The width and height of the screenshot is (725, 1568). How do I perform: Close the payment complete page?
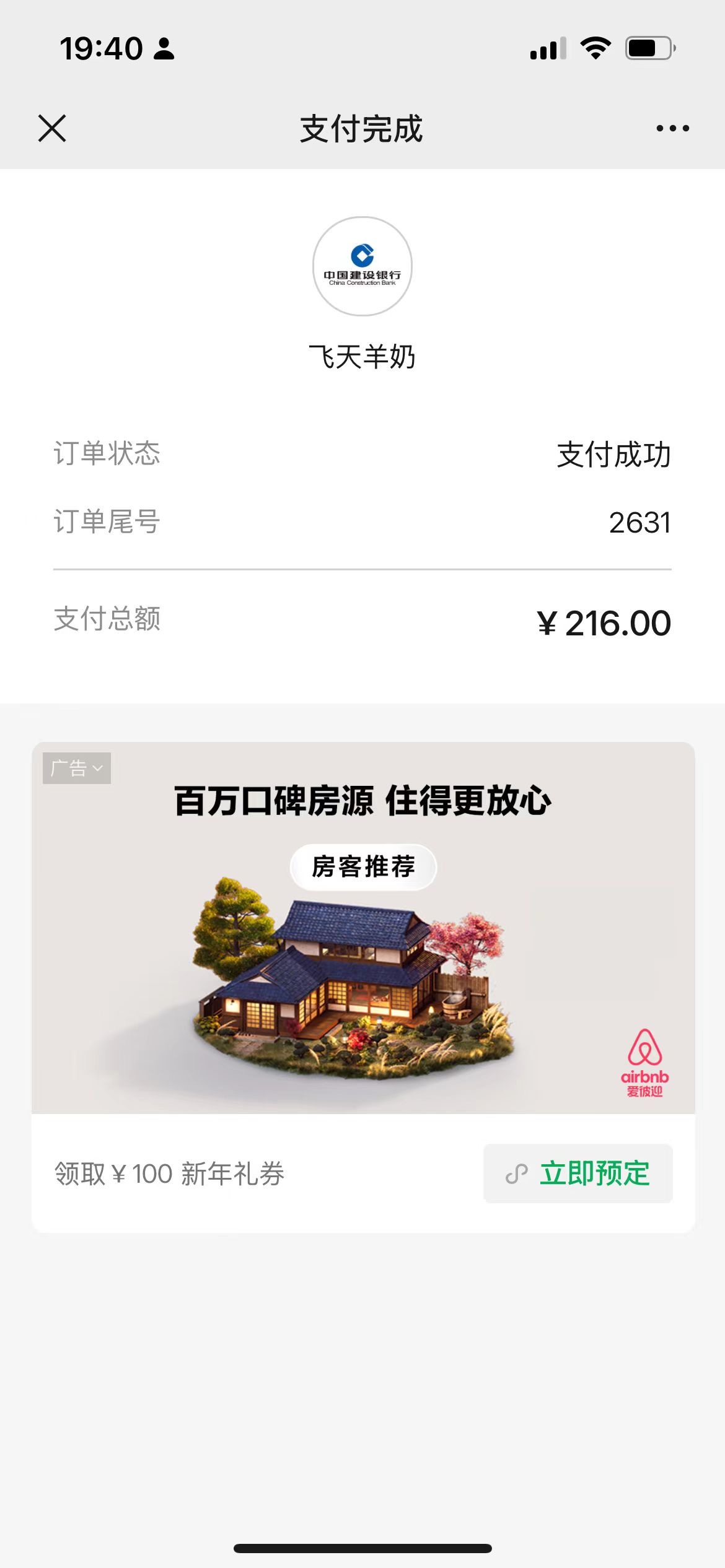tap(52, 128)
